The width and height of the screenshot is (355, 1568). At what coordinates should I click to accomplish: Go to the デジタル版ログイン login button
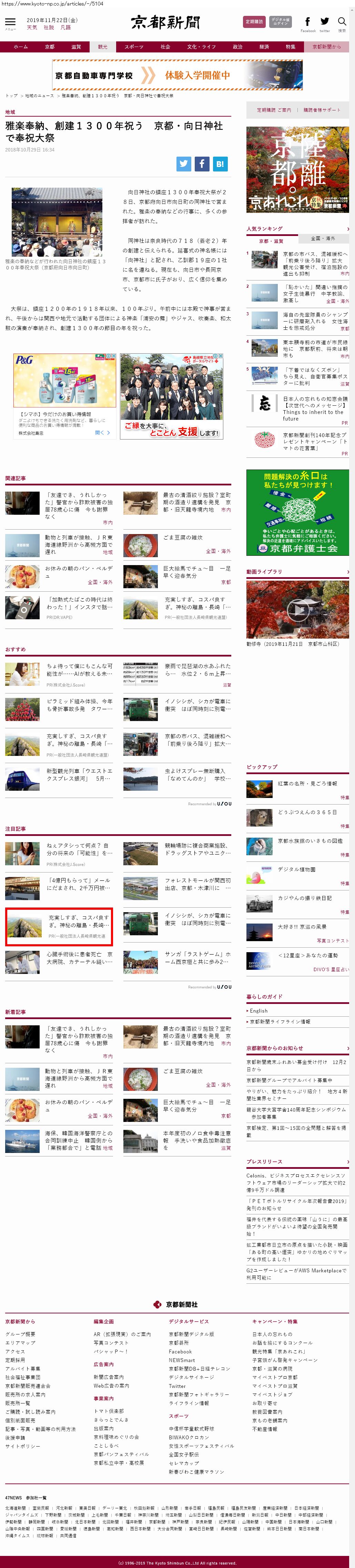(x=280, y=21)
